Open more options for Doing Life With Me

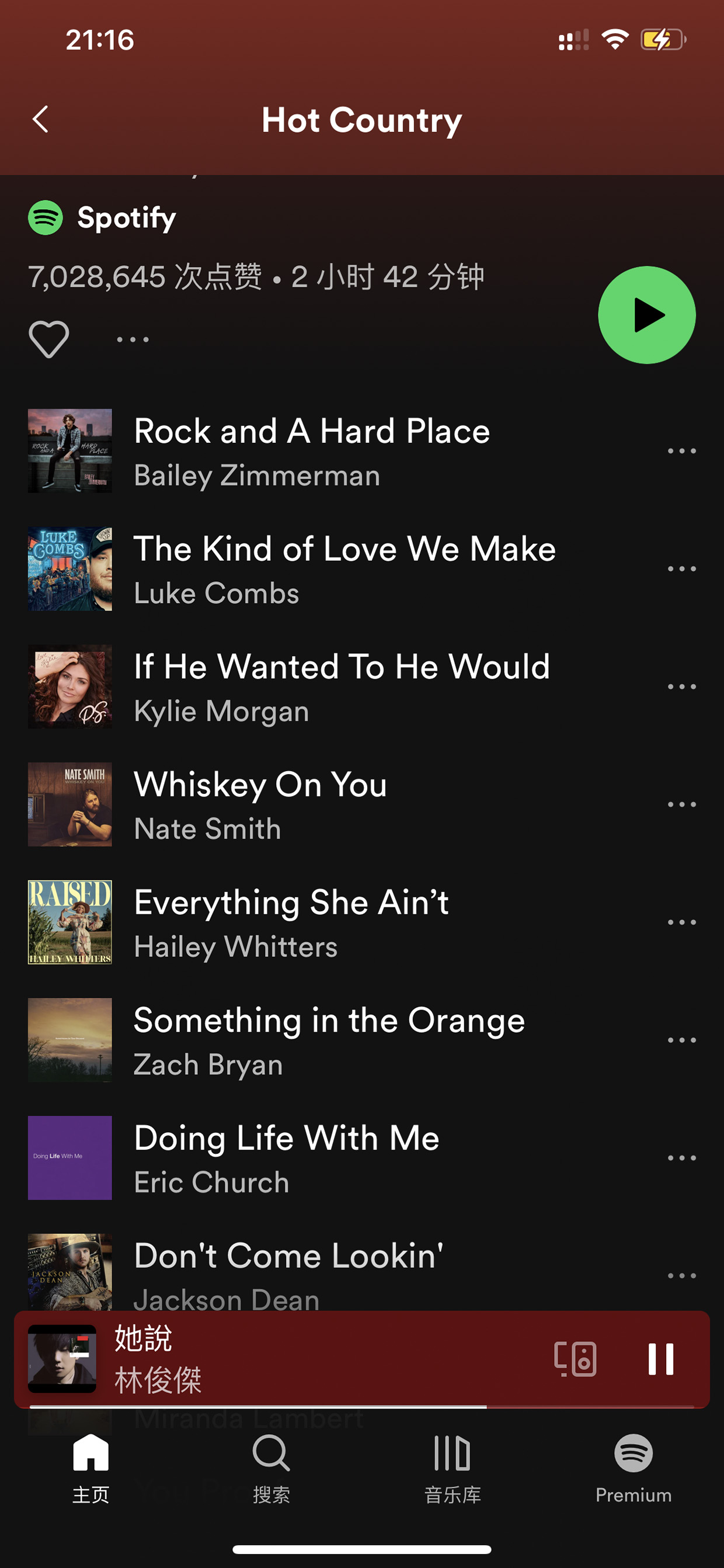681,1158
